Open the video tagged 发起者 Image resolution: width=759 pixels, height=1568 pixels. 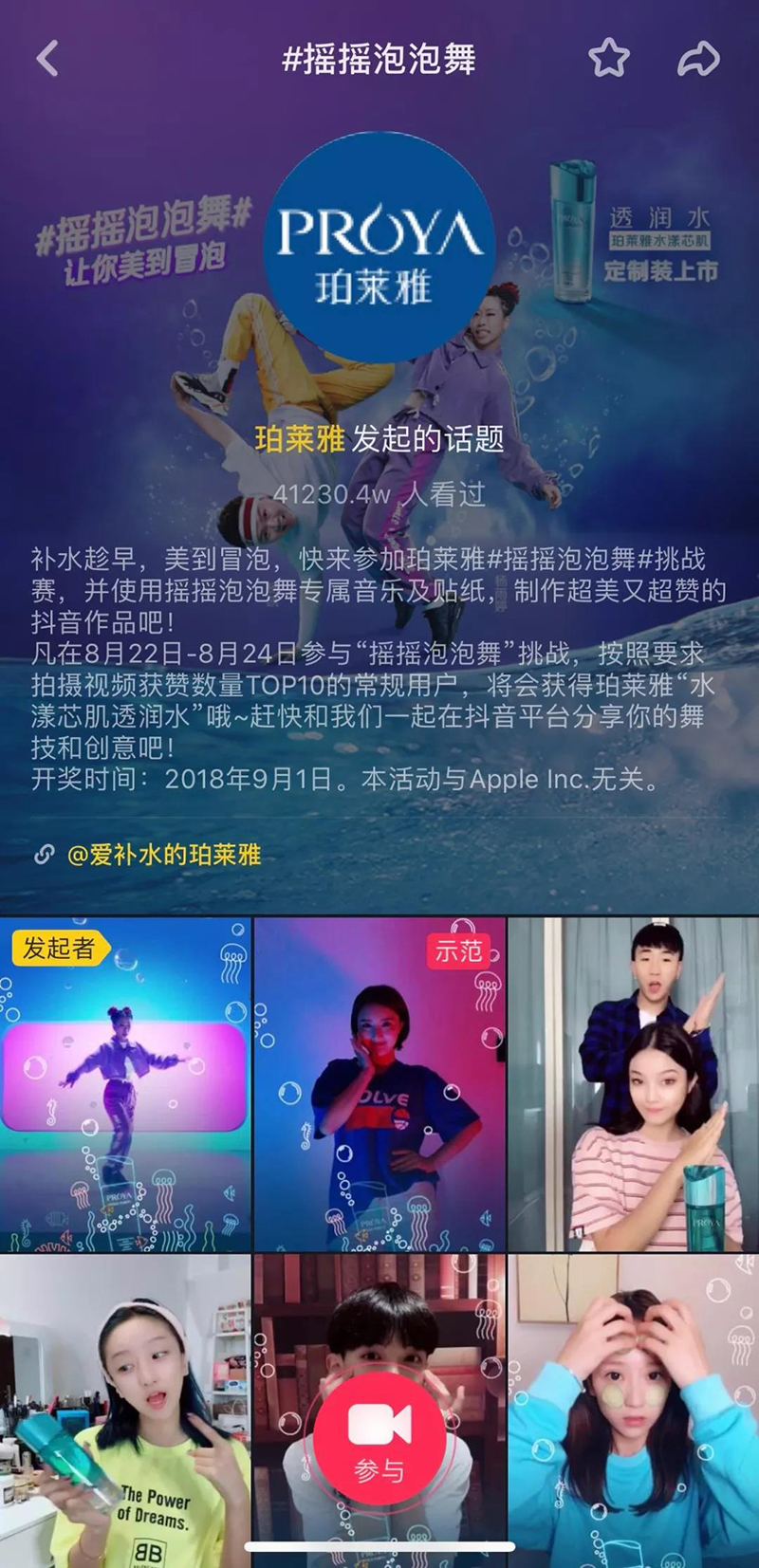click(125, 1086)
